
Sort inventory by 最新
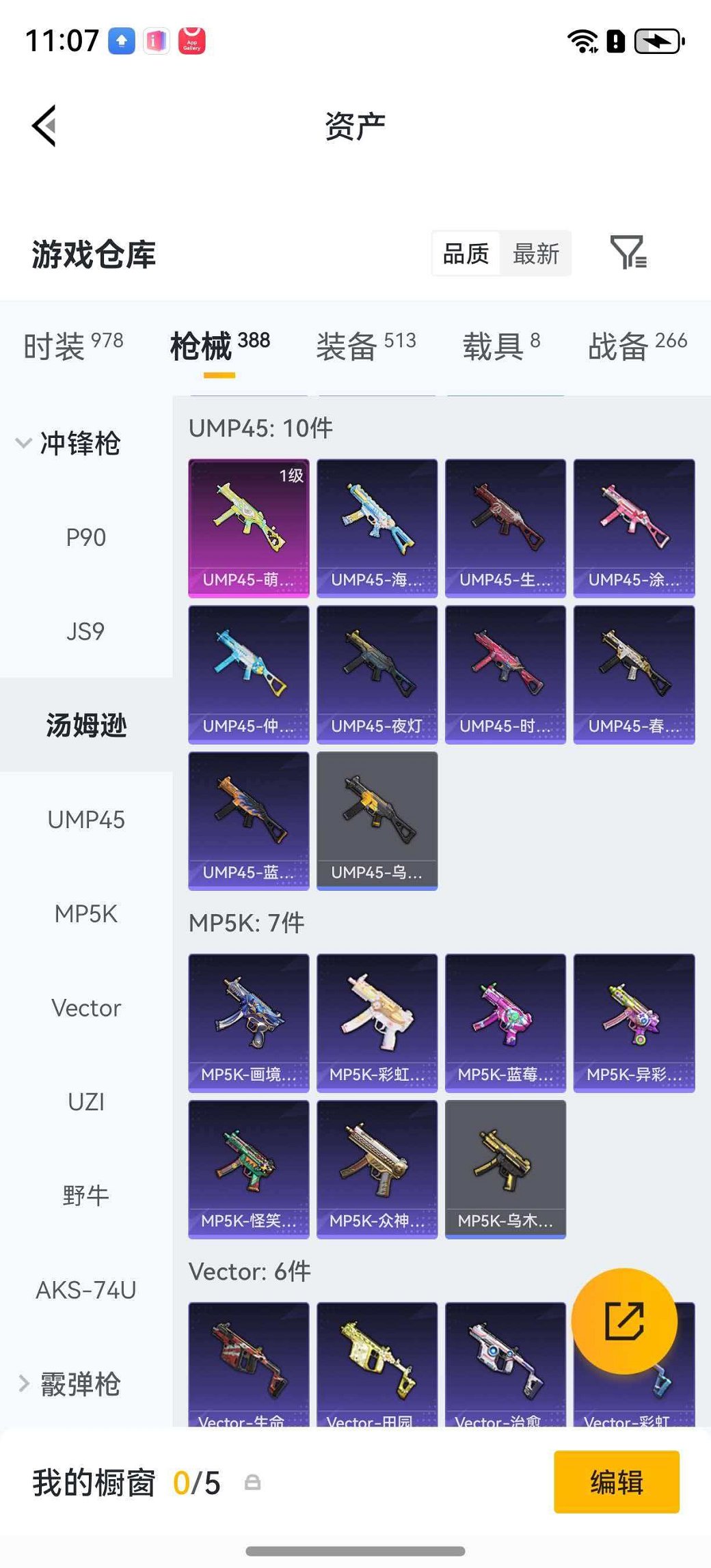click(535, 254)
